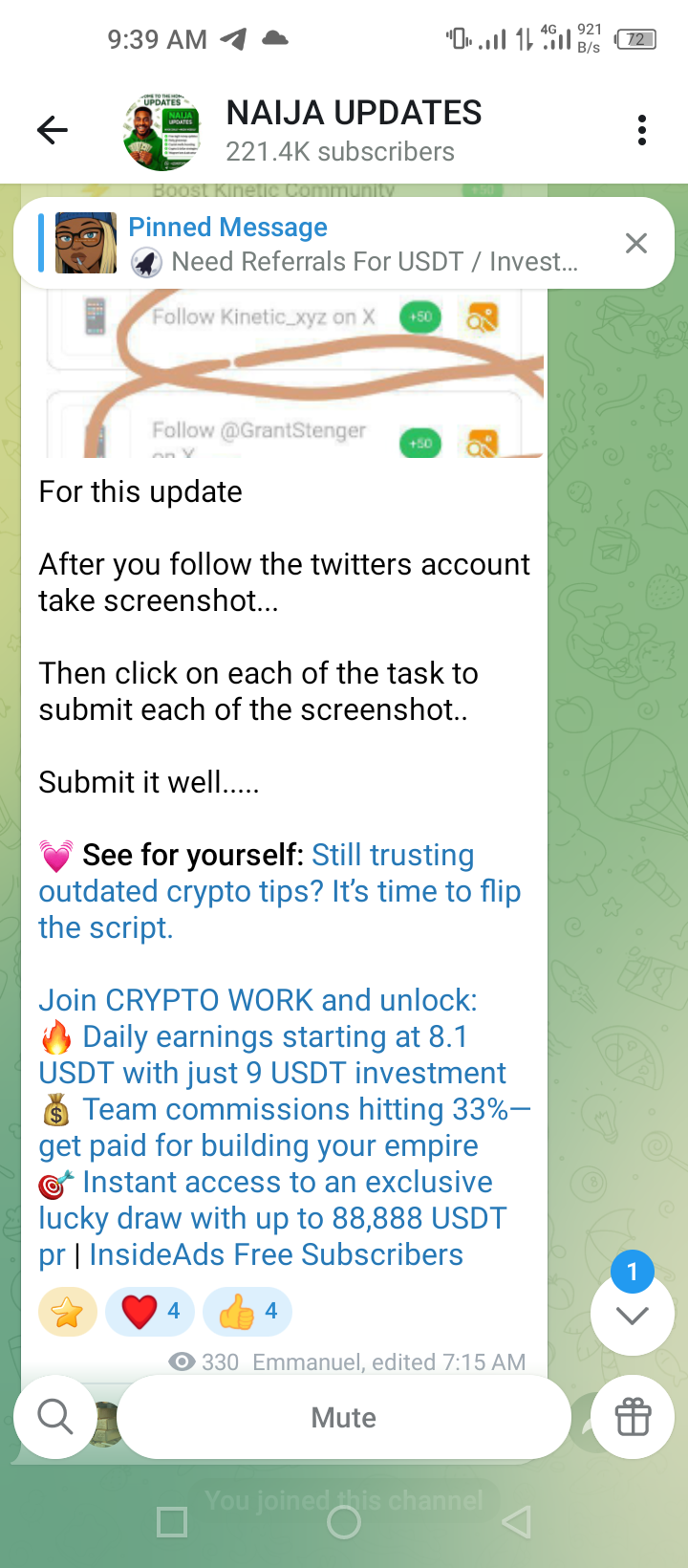The image size is (688, 1568).
Task: Open NAIJA UPDATES channel profile
Action: 354,130
